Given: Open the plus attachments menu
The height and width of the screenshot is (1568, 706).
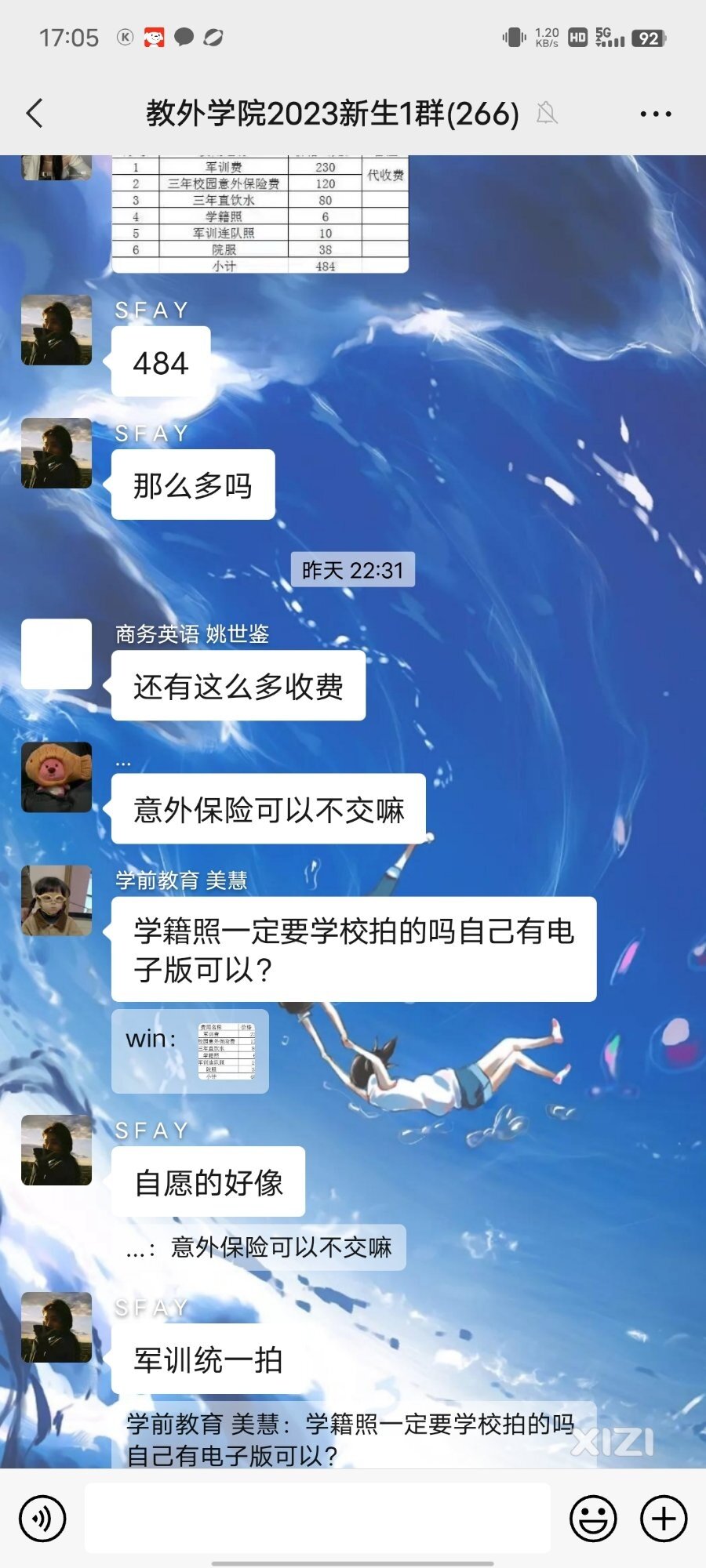Looking at the screenshot, I should 664,1519.
